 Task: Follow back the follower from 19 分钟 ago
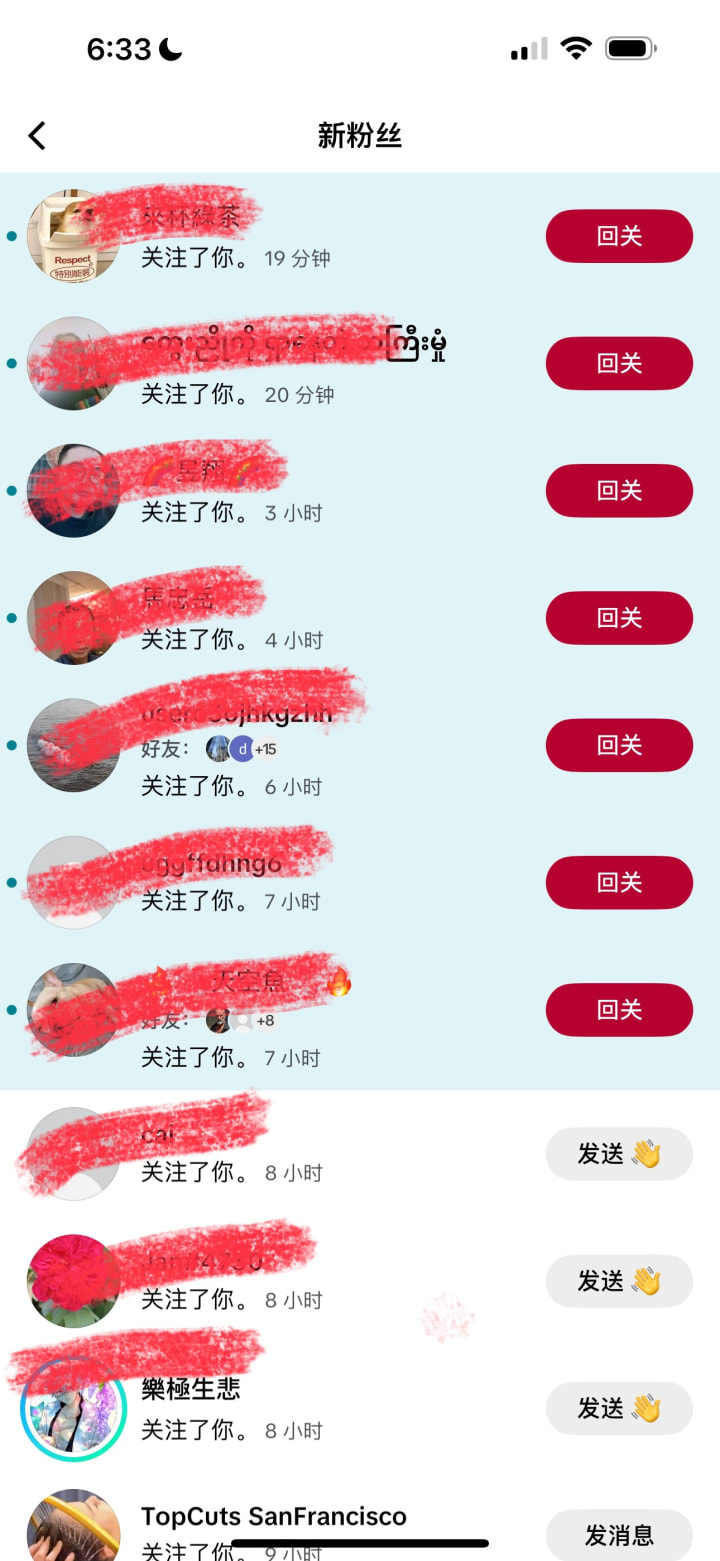click(618, 236)
